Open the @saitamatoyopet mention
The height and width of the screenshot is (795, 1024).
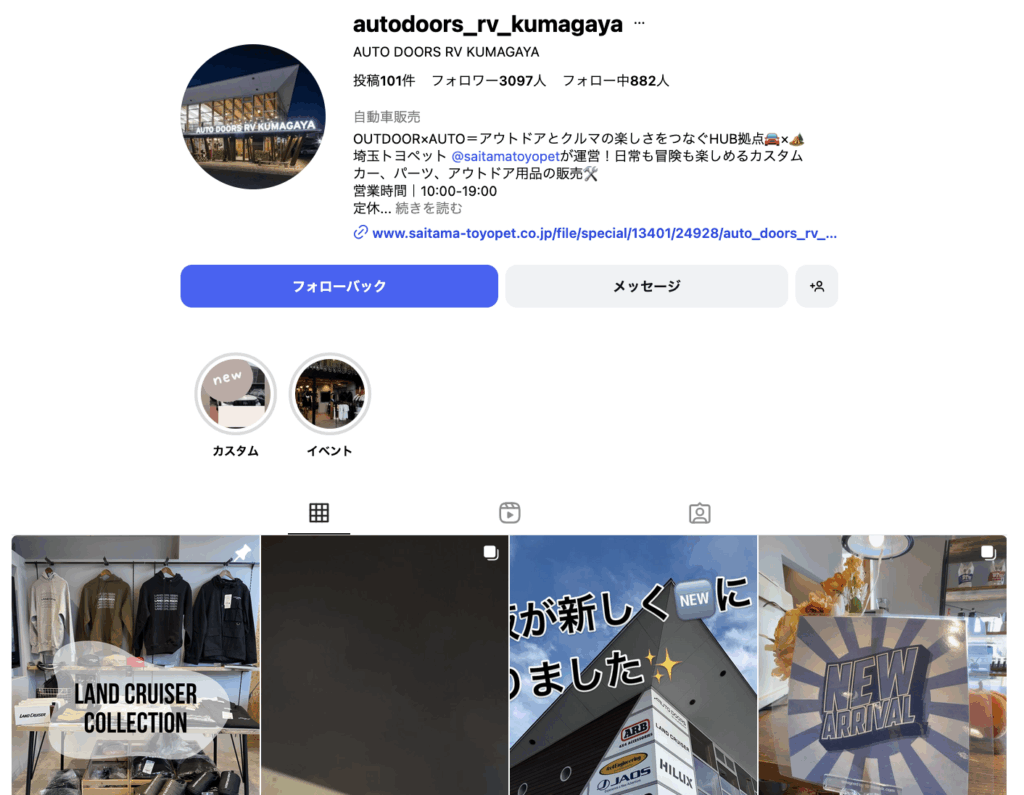click(505, 156)
